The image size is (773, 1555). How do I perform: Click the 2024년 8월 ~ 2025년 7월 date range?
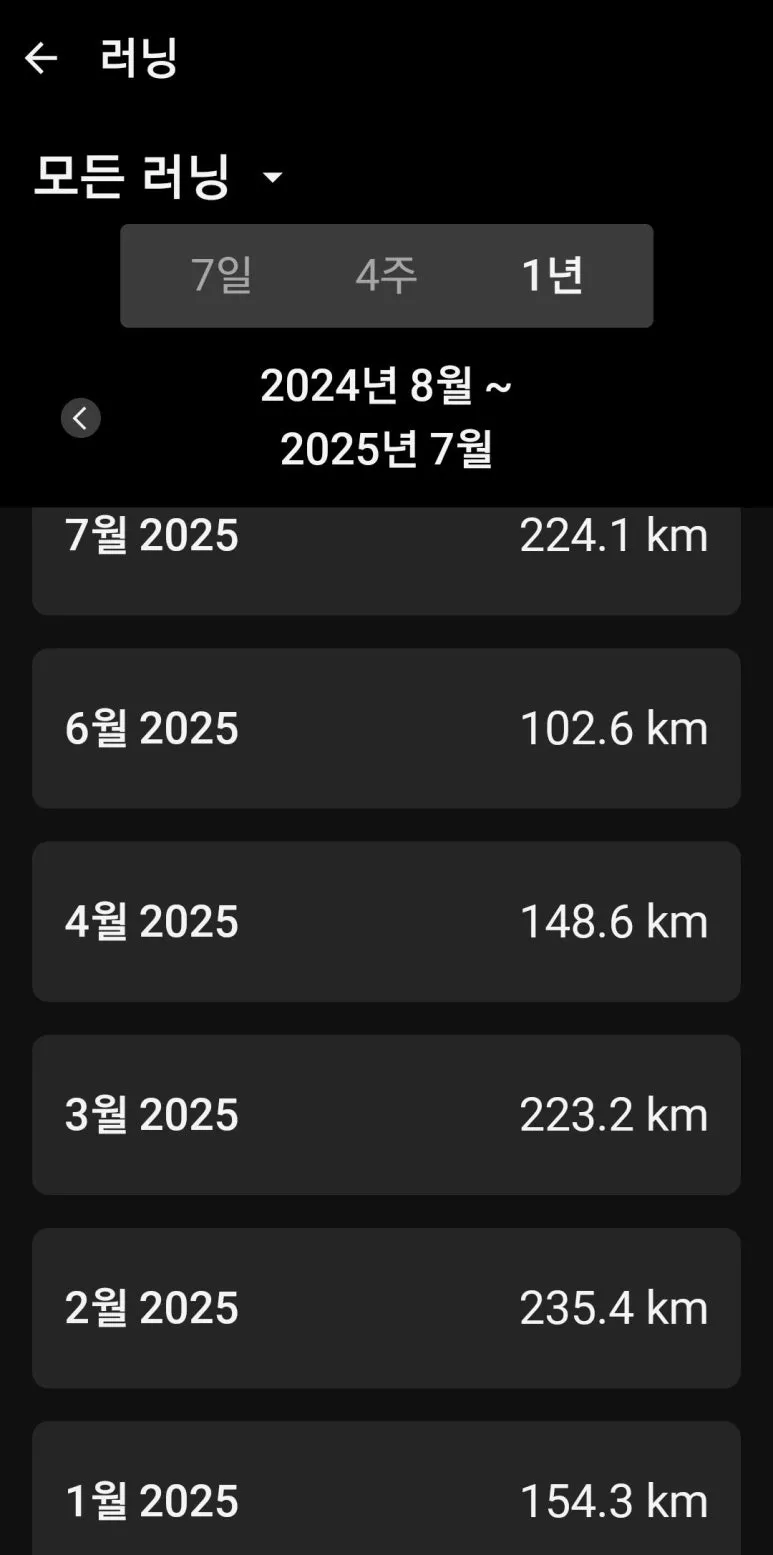point(386,418)
